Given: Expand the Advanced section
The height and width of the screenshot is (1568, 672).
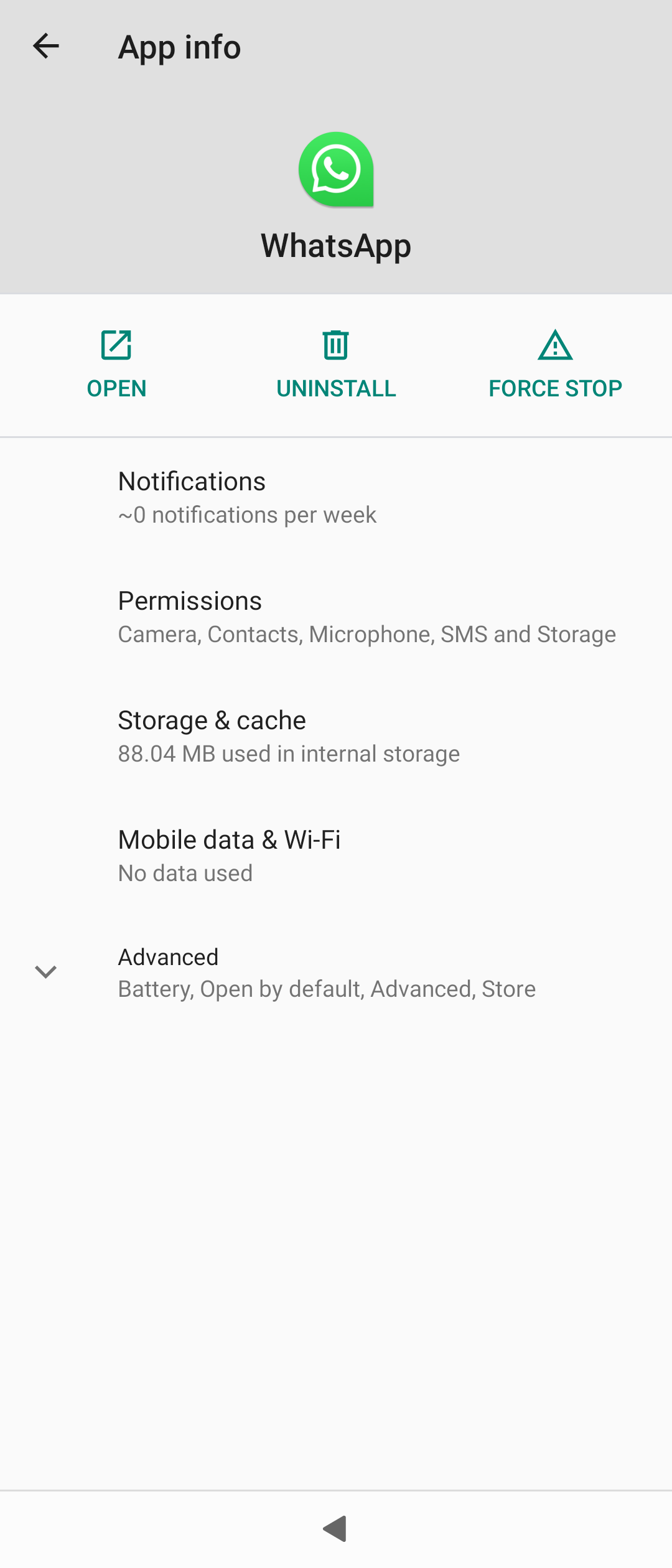Looking at the screenshot, I should tap(336, 973).
